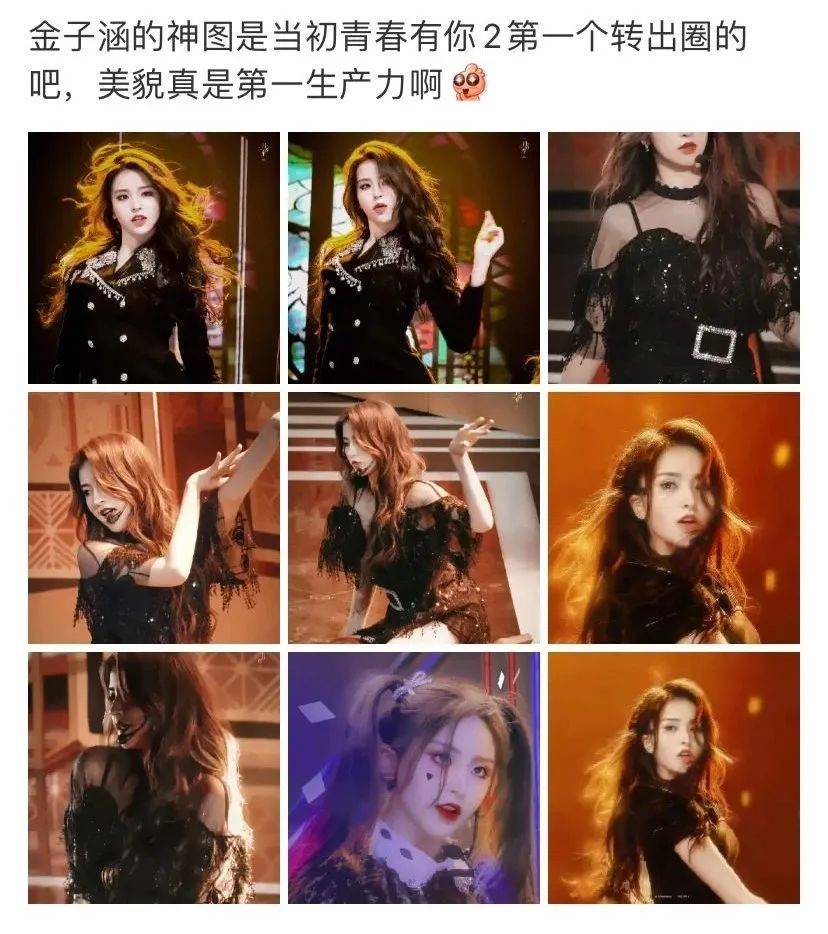View the black blazer photo with stained glass backdrop
Screen dimensions: 828x934
413,258
